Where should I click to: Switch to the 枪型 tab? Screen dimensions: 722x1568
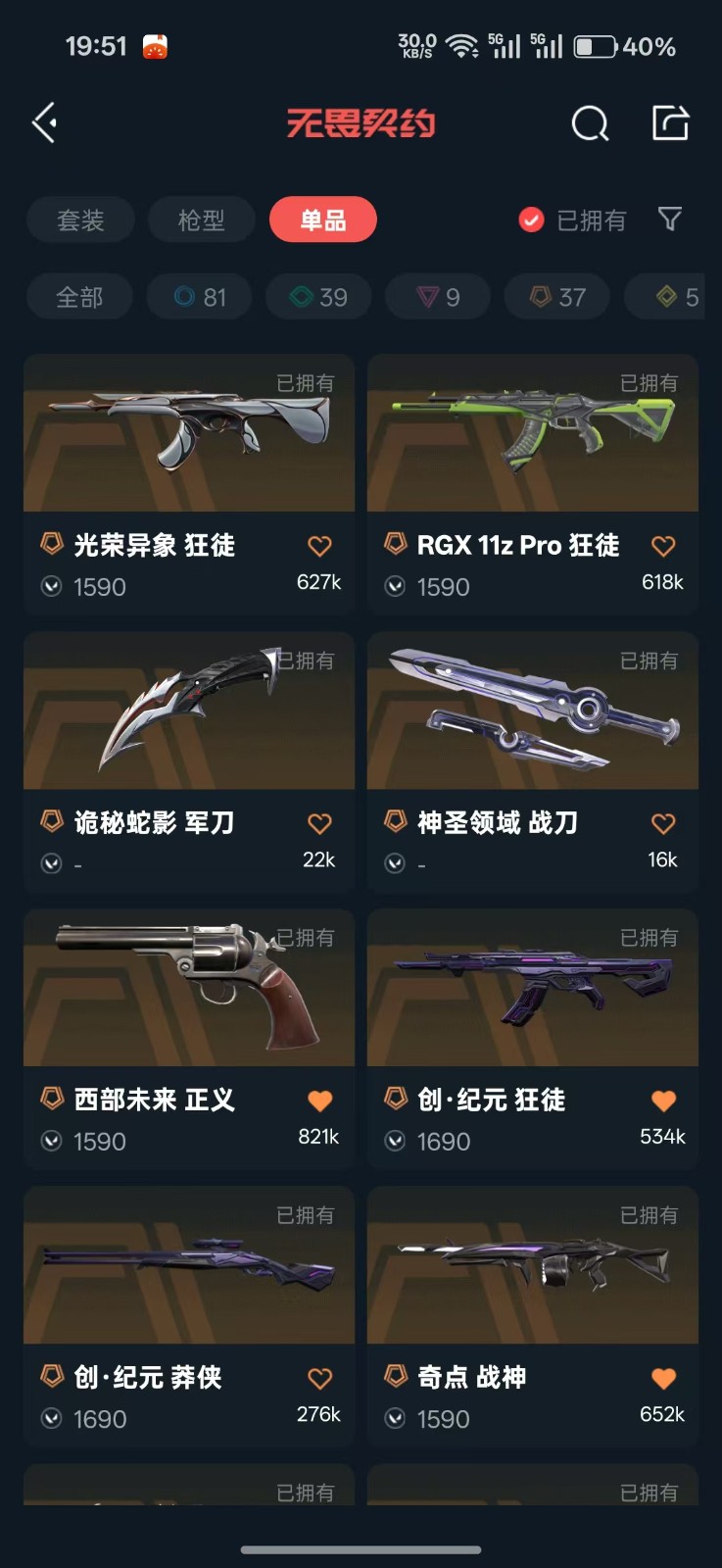[x=202, y=220]
